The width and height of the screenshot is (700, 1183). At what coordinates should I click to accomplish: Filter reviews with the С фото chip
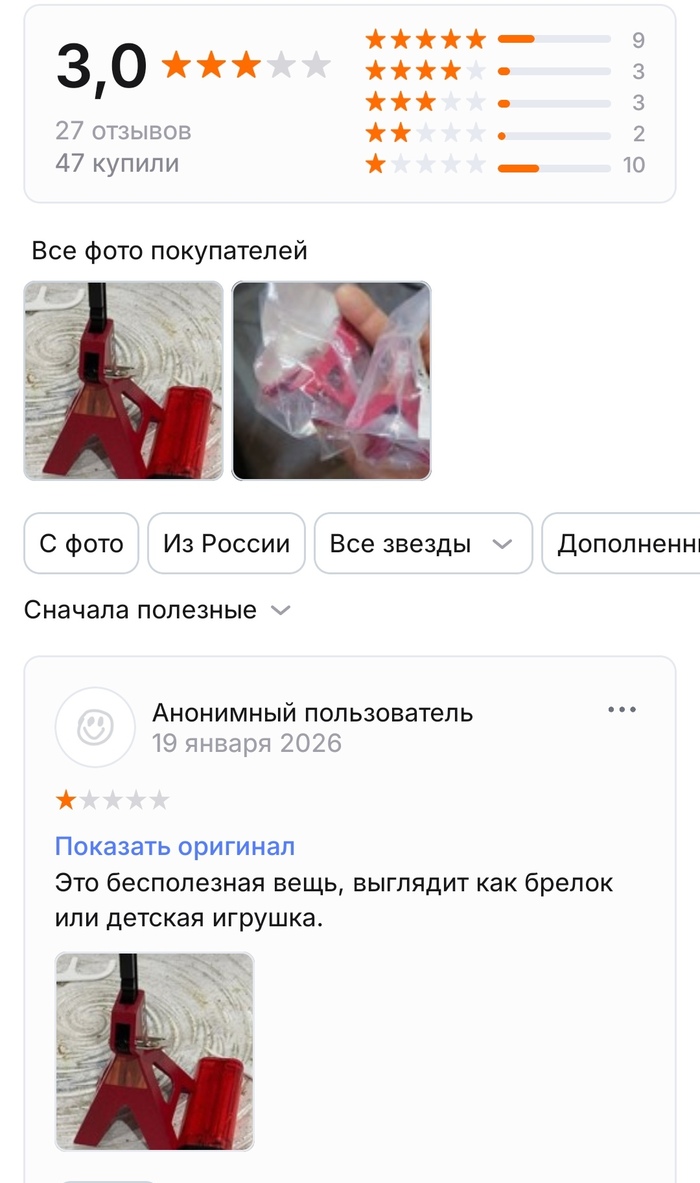(x=81, y=544)
